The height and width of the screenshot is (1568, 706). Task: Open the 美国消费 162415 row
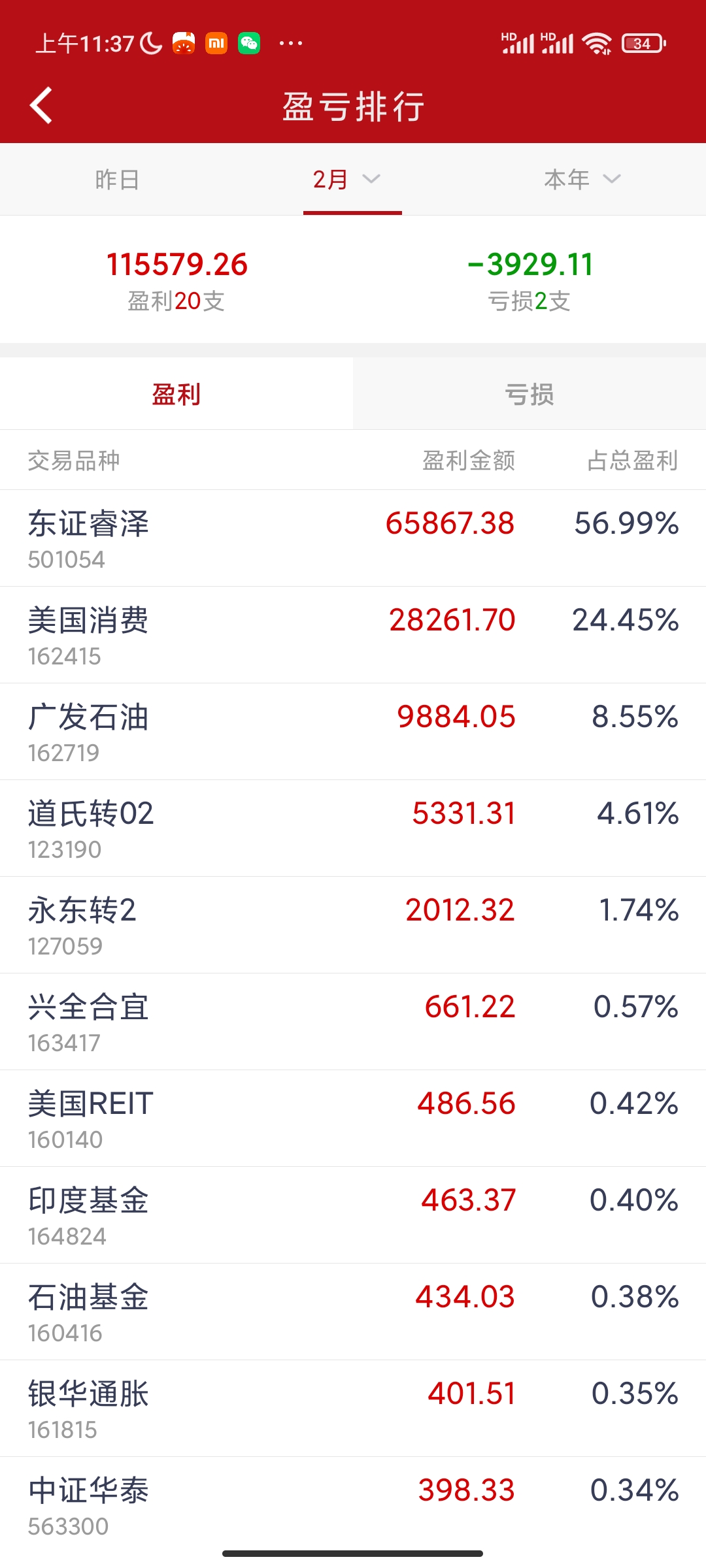click(x=353, y=635)
